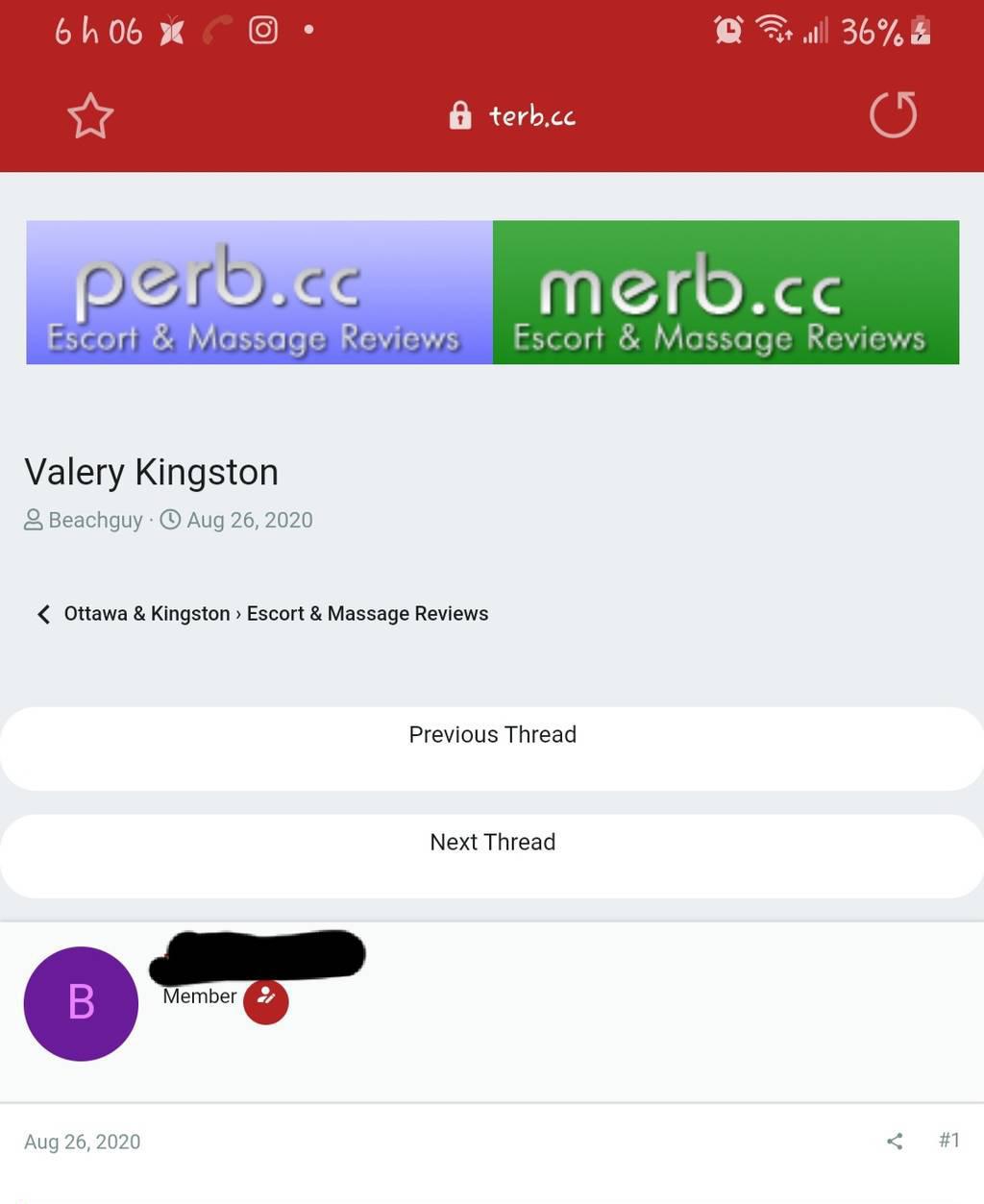Open the Escort & Massage Reviews breadcrumb
984x1204 pixels.
[367, 613]
